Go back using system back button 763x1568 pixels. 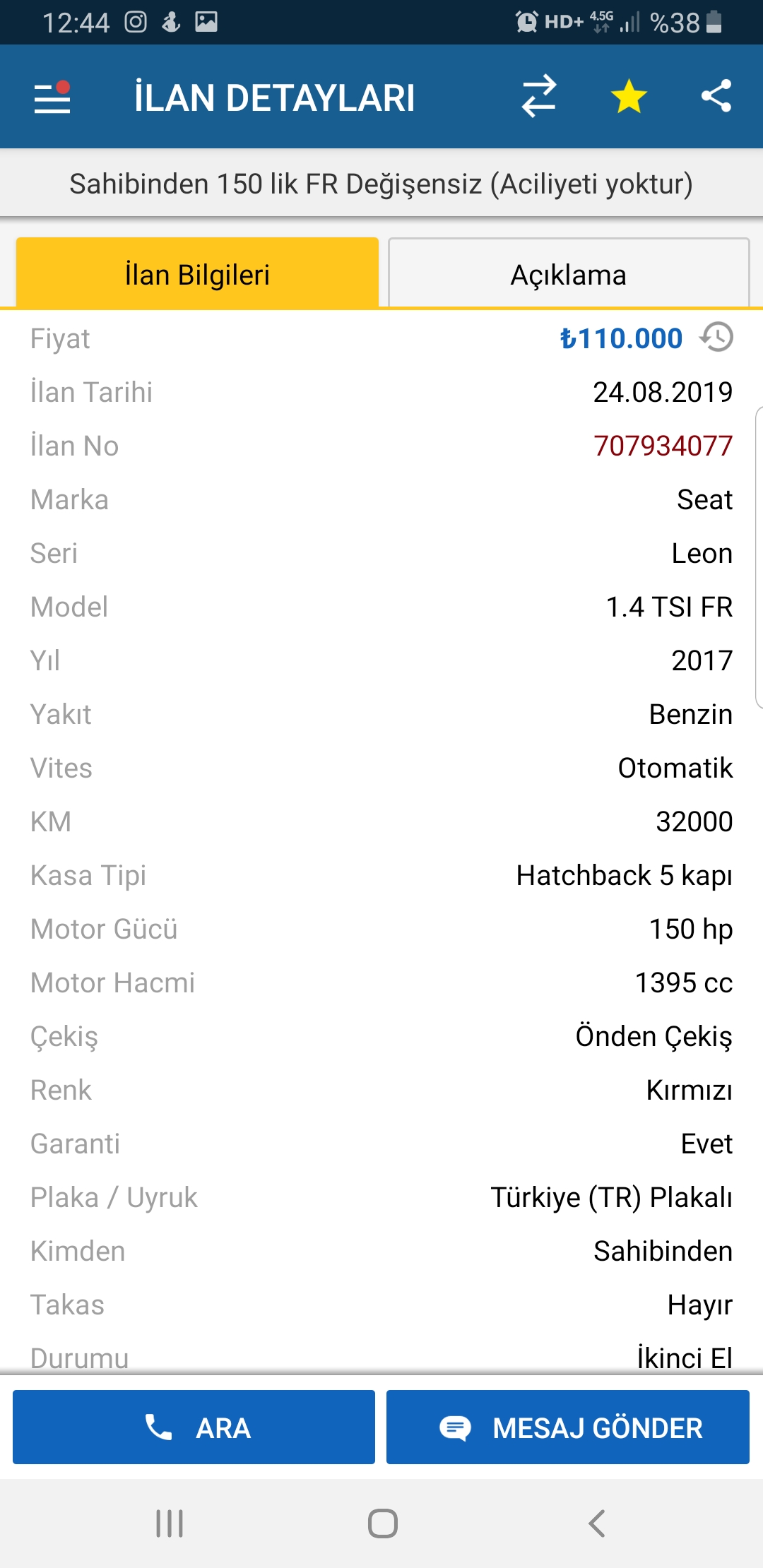click(597, 1524)
